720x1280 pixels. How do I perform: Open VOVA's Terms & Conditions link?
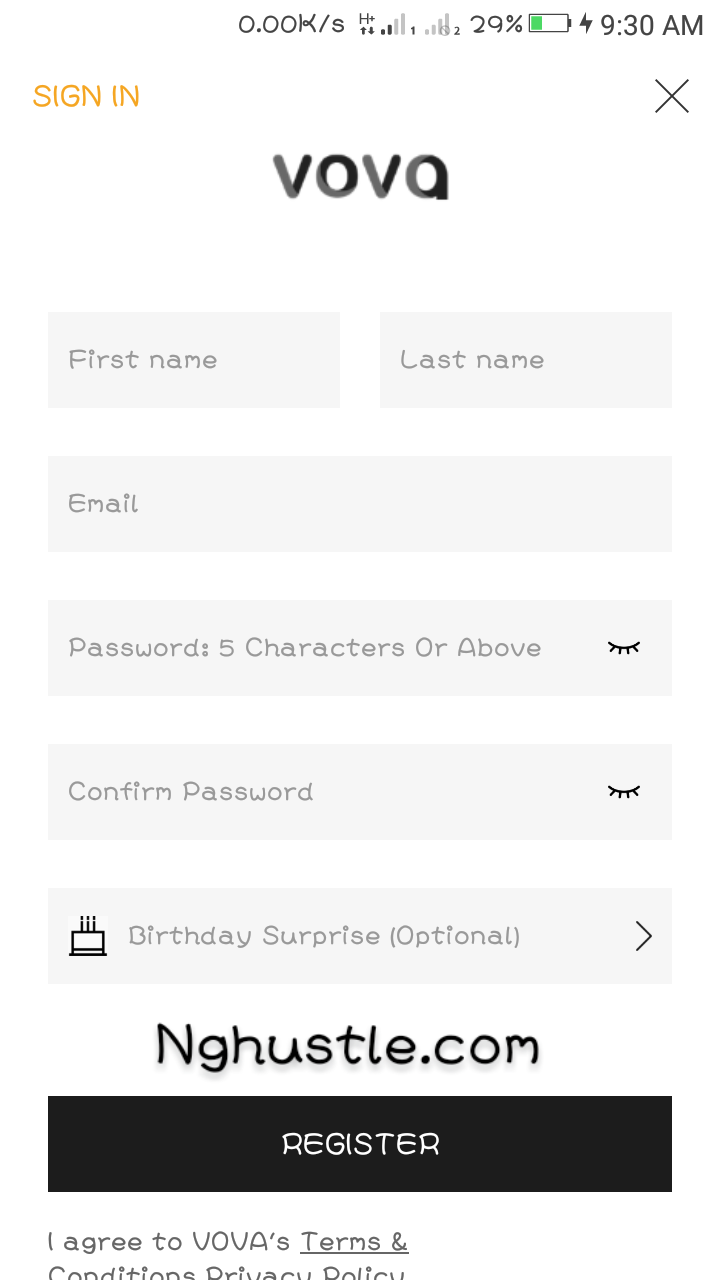(x=354, y=1242)
